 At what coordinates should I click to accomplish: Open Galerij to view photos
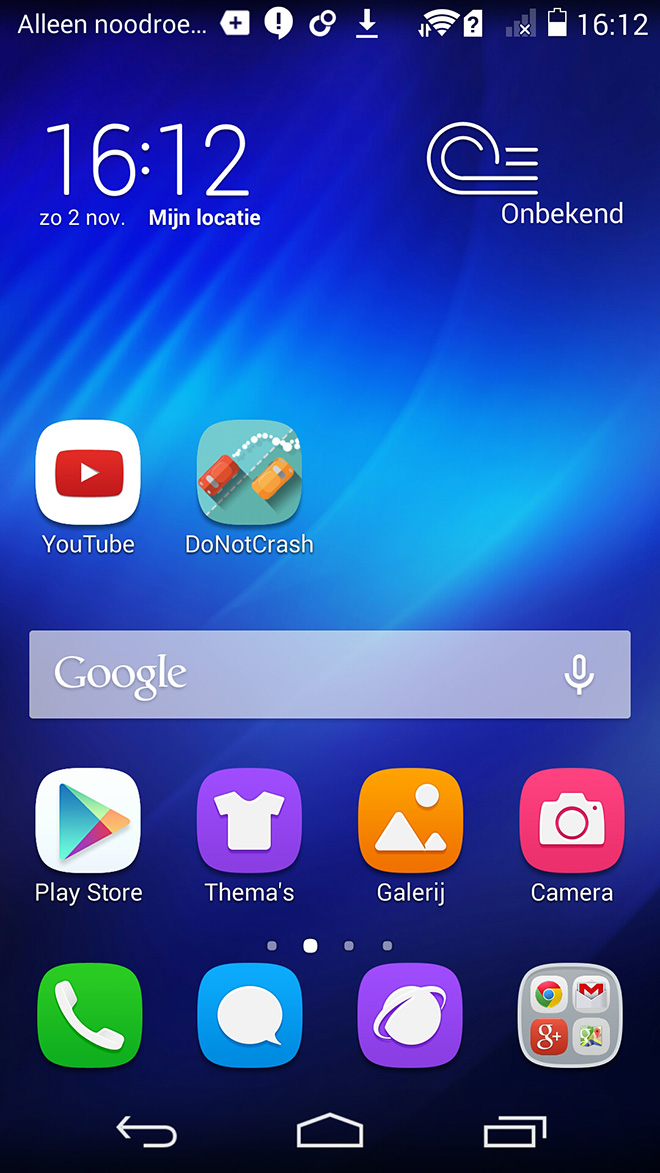tap(411, 821)
